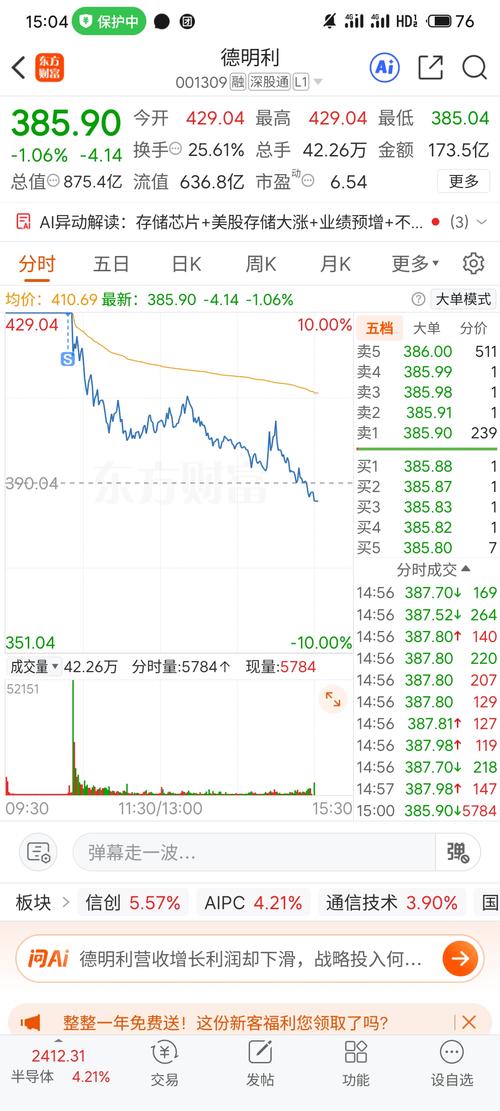Switch to the 月K chart tab
This screenshot has width=500, height=1111.
coord(335,264)
